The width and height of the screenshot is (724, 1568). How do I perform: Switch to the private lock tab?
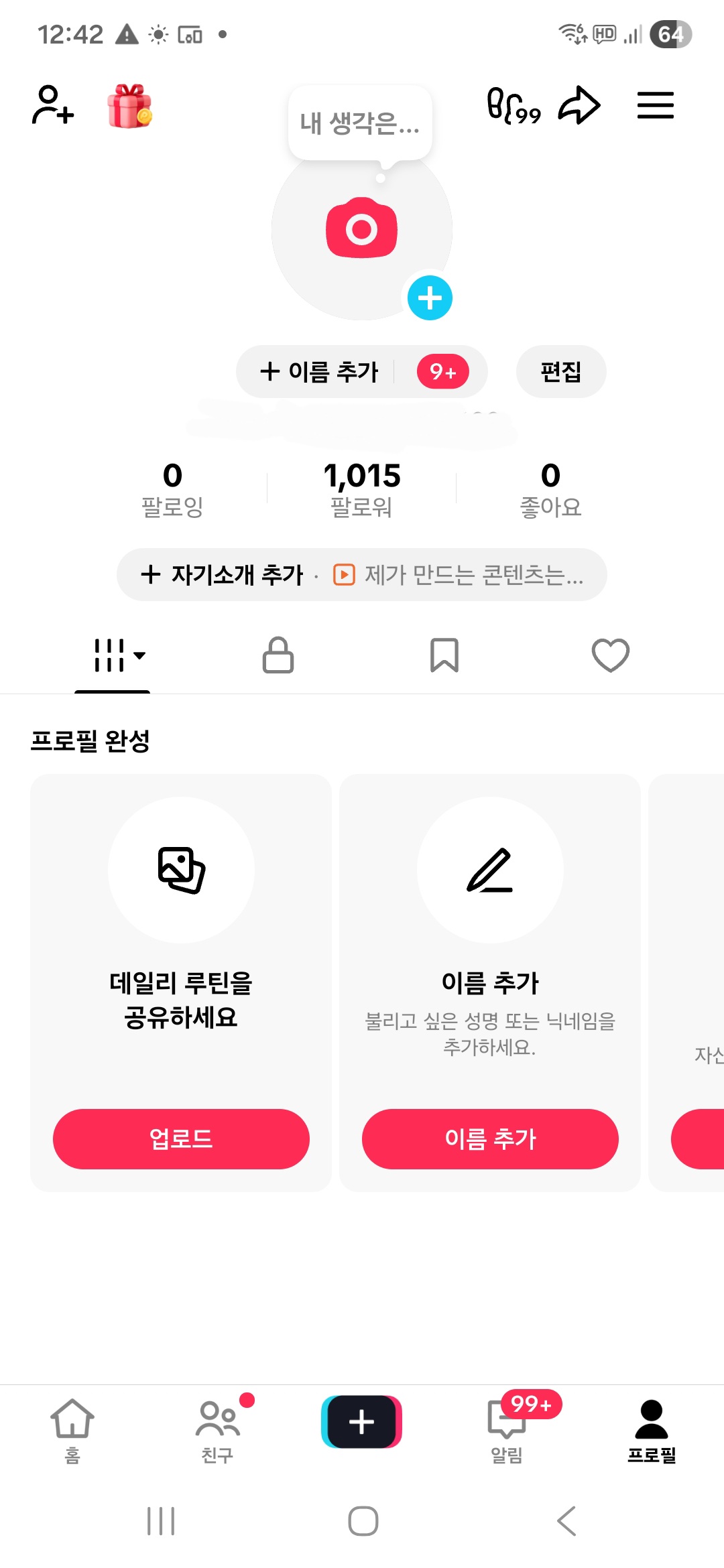coord(278,655)
